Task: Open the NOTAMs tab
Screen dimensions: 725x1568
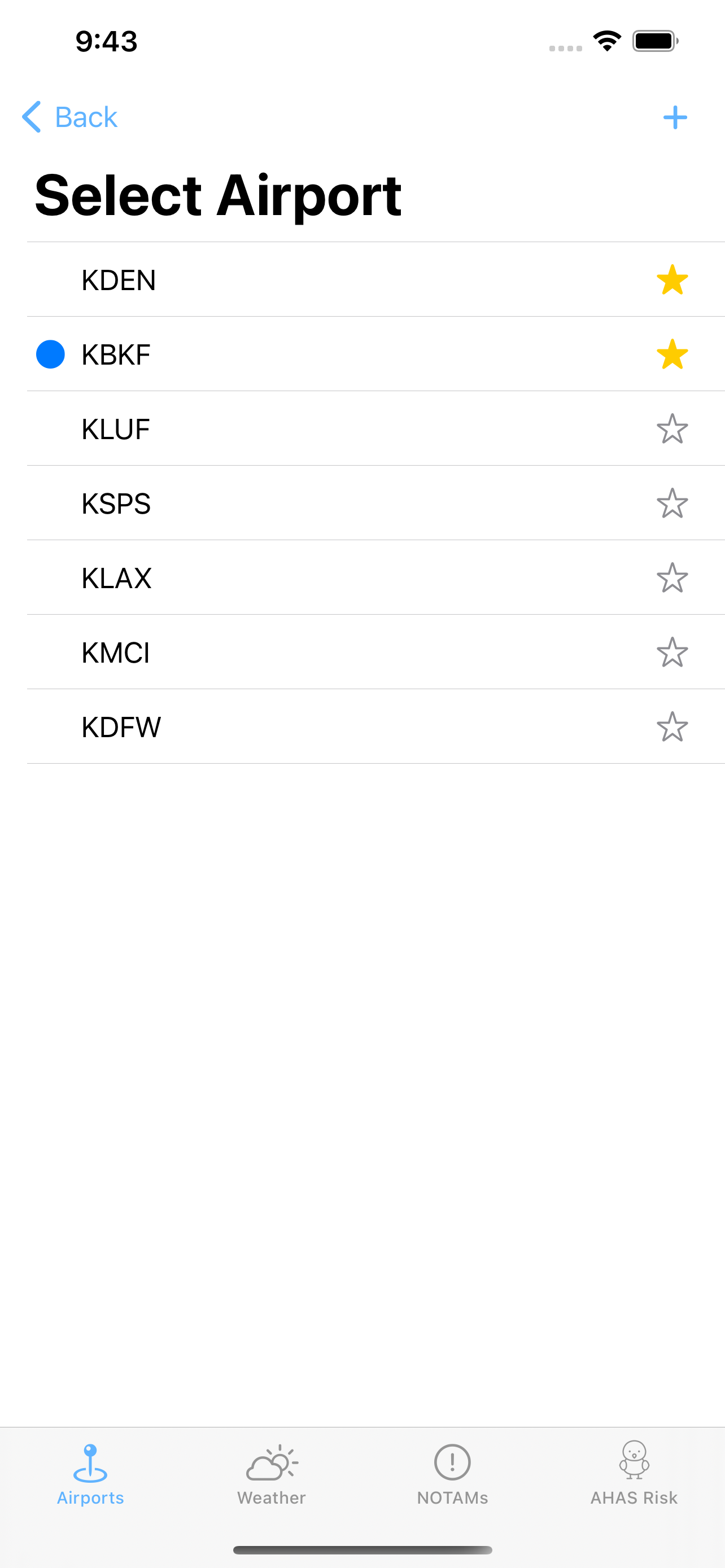Action: [452, 1473]
